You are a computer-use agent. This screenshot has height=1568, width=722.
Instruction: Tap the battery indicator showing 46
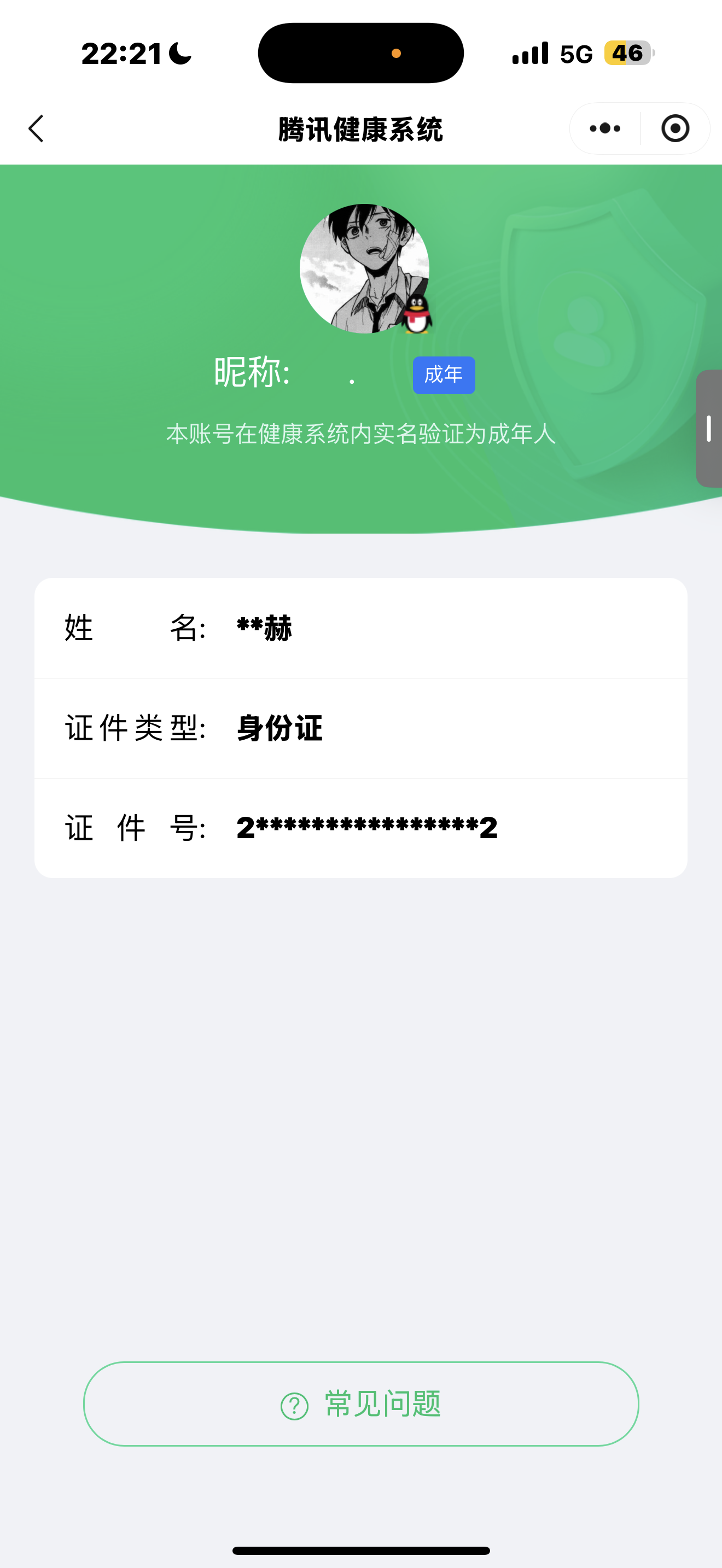point(626,53)
